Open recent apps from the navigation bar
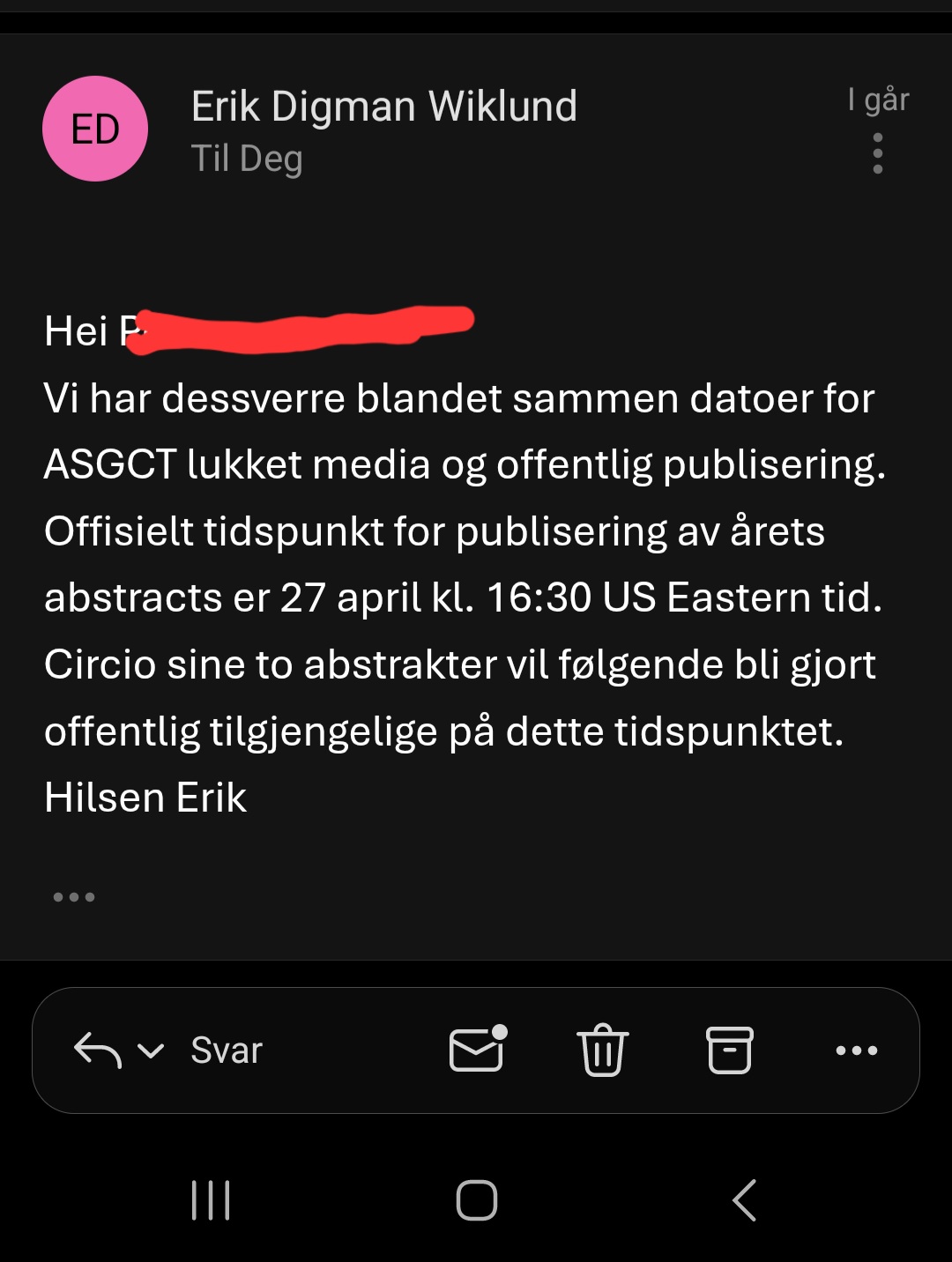This screenshot has height=1262, width=952. 211,1200
